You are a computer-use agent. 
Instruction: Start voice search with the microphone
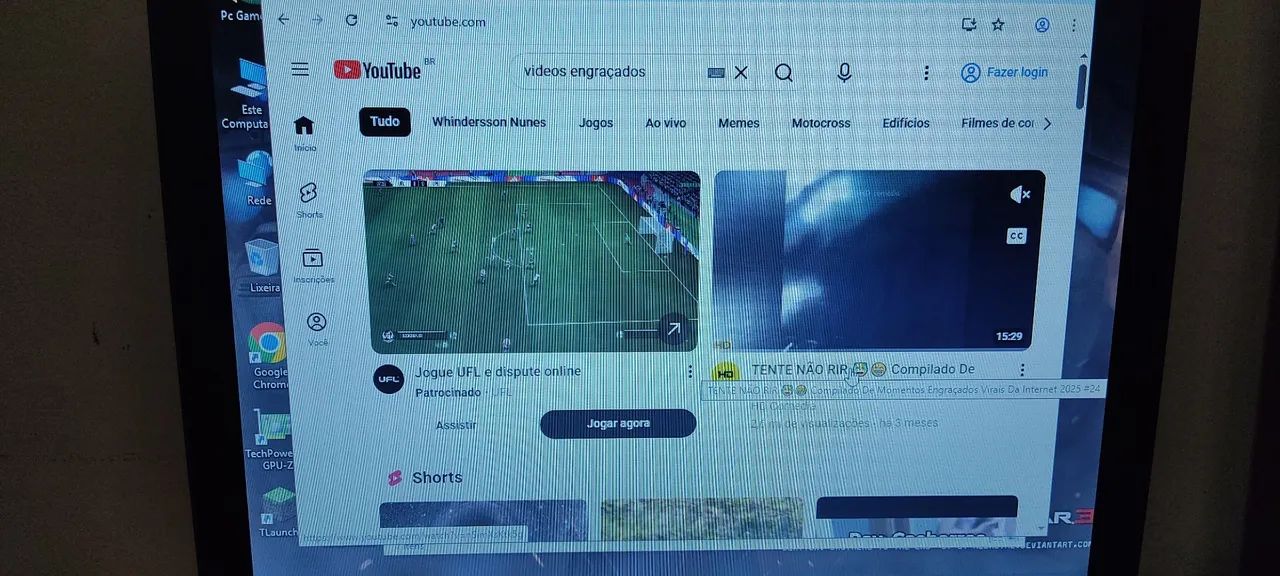pyautogui.click(x=844, y=72)
